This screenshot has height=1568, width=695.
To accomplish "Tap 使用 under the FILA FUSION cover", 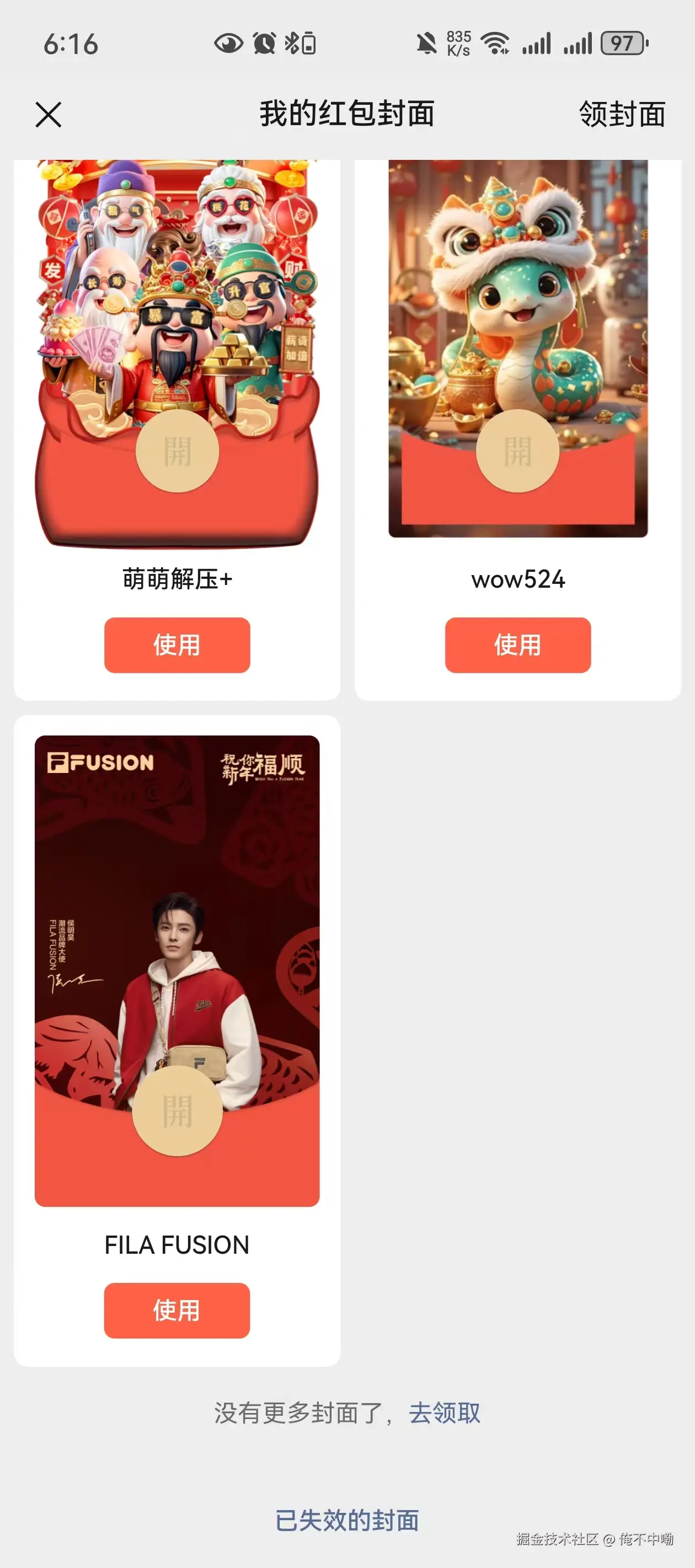I will pos(177,1311).
